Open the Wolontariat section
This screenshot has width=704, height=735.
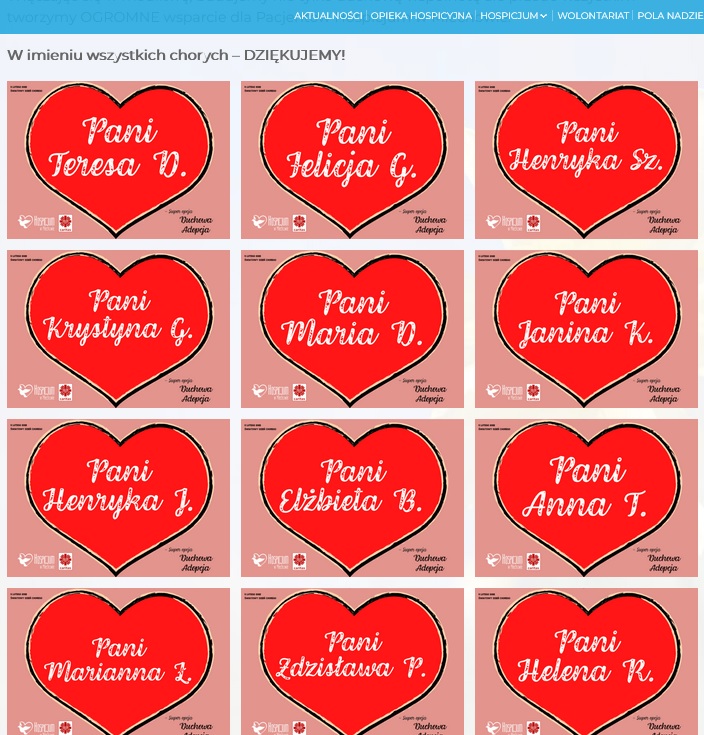[x=593, y=16]
